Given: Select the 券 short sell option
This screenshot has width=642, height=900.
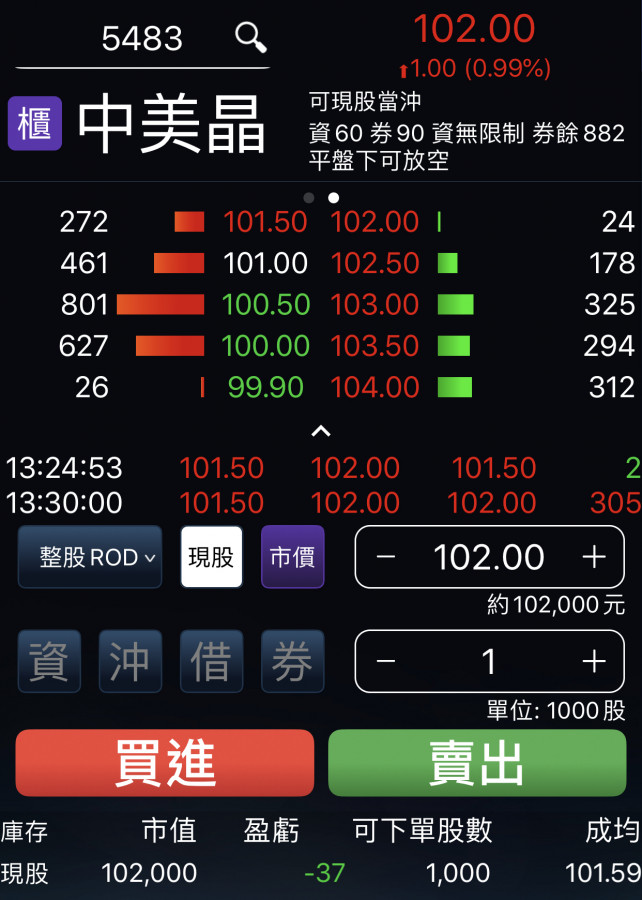Looking at the screenshot, I should [293, 662].
